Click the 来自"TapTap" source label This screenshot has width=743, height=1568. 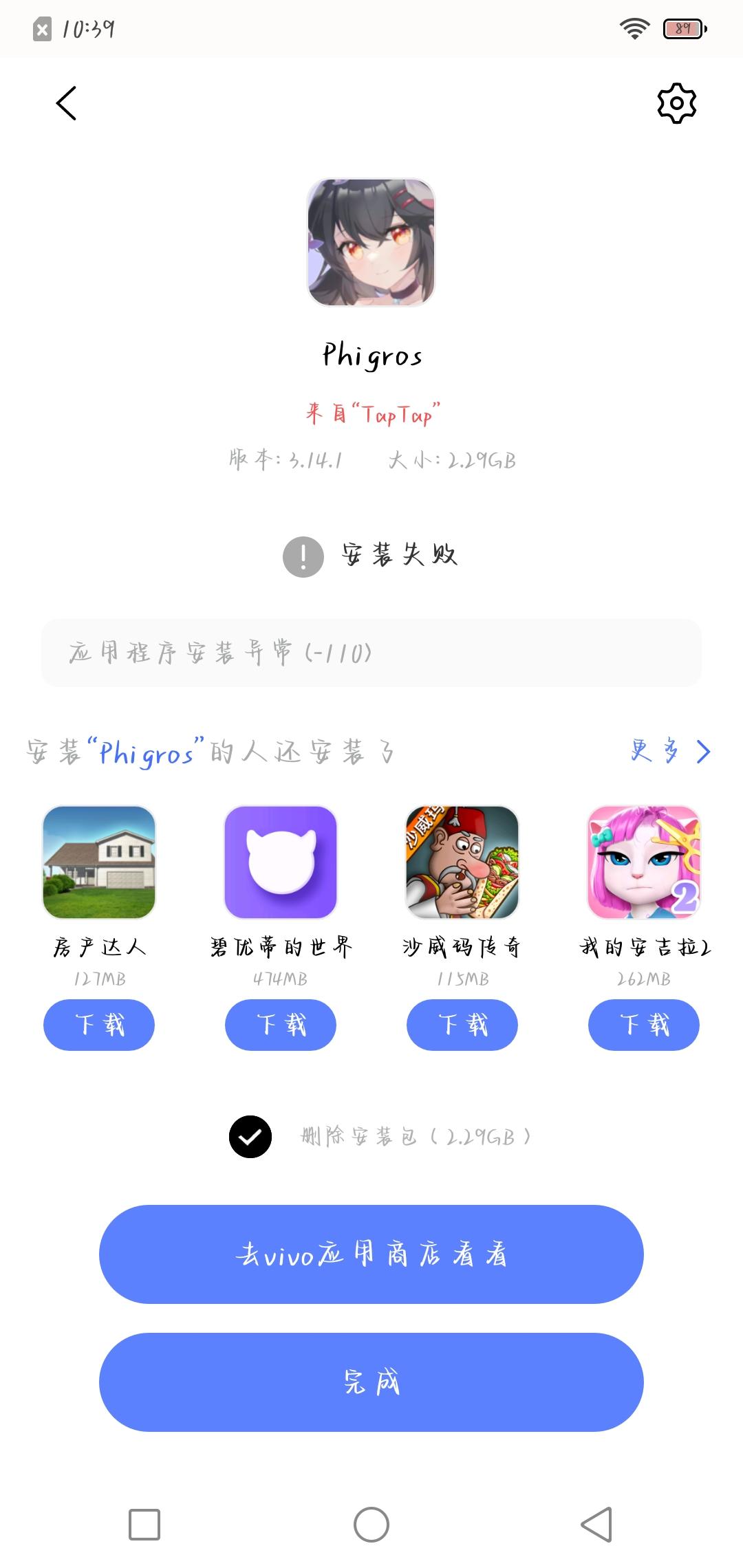pos(371,414)
